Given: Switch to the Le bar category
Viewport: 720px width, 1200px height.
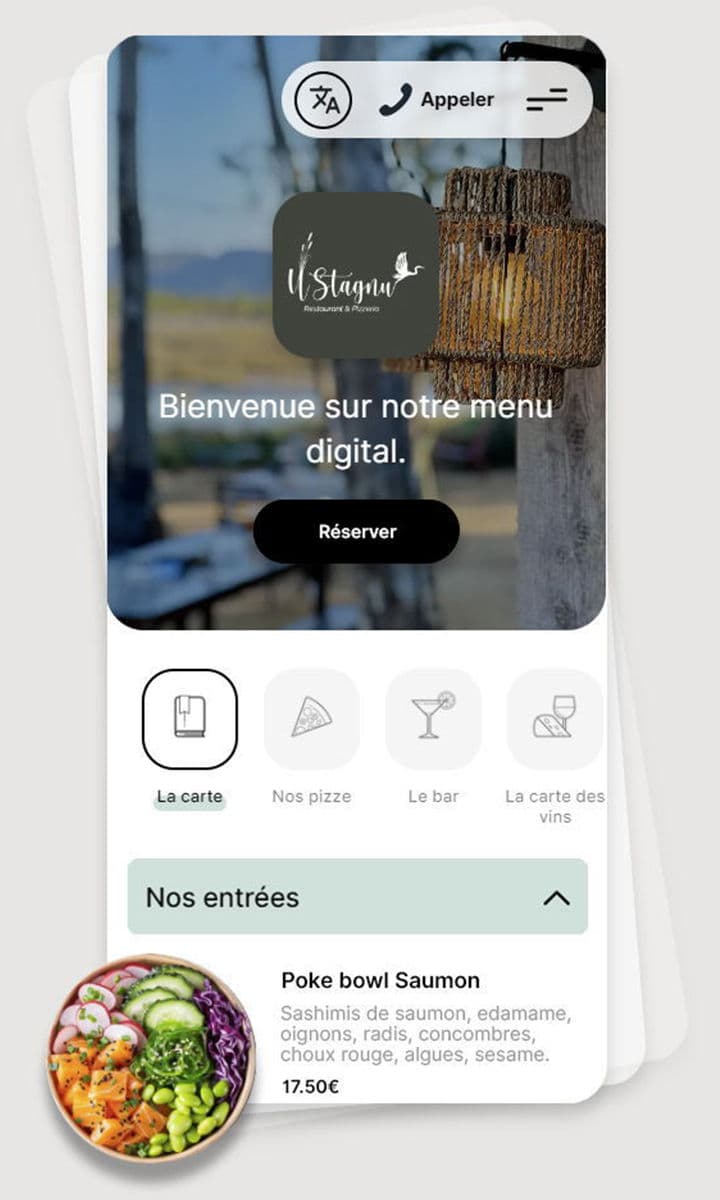Looking at the screenshot, I should coord(432,796).
